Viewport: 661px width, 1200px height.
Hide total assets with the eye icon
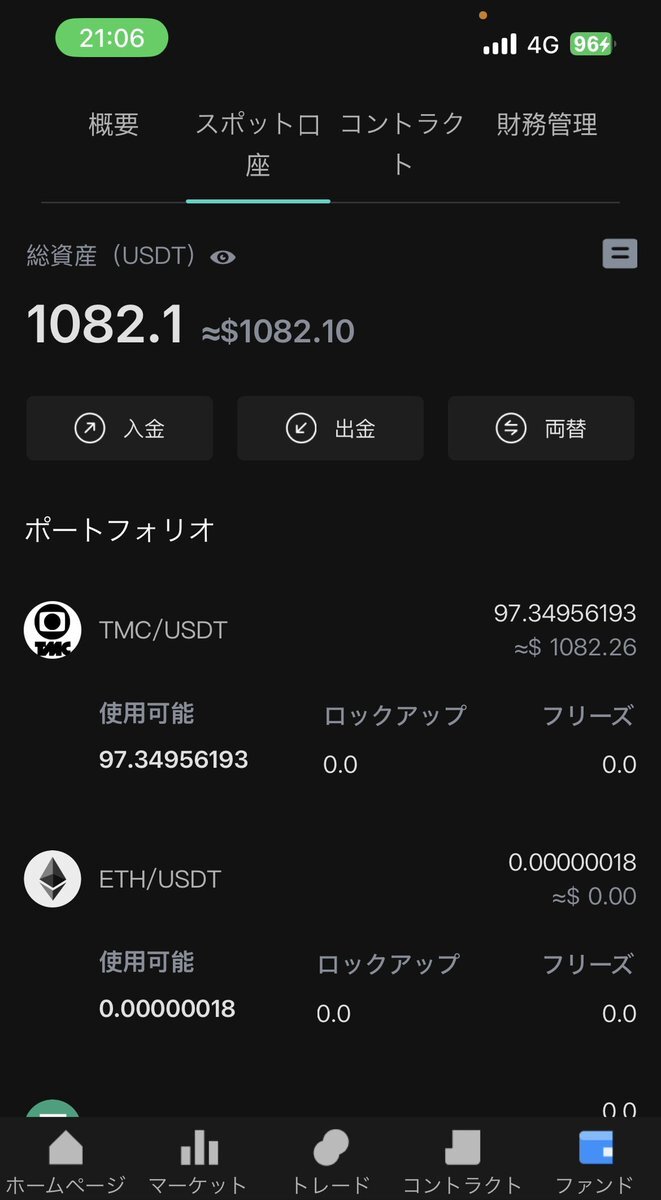(223, 257)
